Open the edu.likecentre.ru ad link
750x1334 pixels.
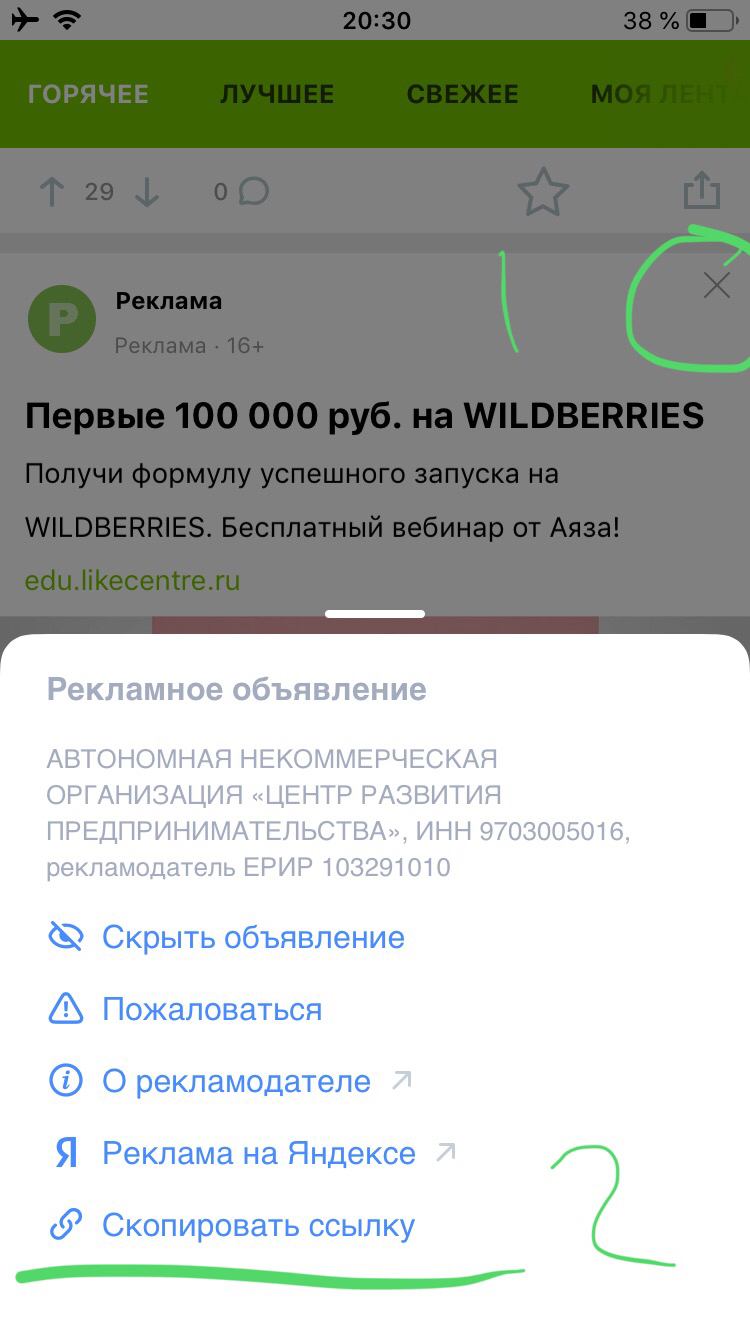coord(132,580)
